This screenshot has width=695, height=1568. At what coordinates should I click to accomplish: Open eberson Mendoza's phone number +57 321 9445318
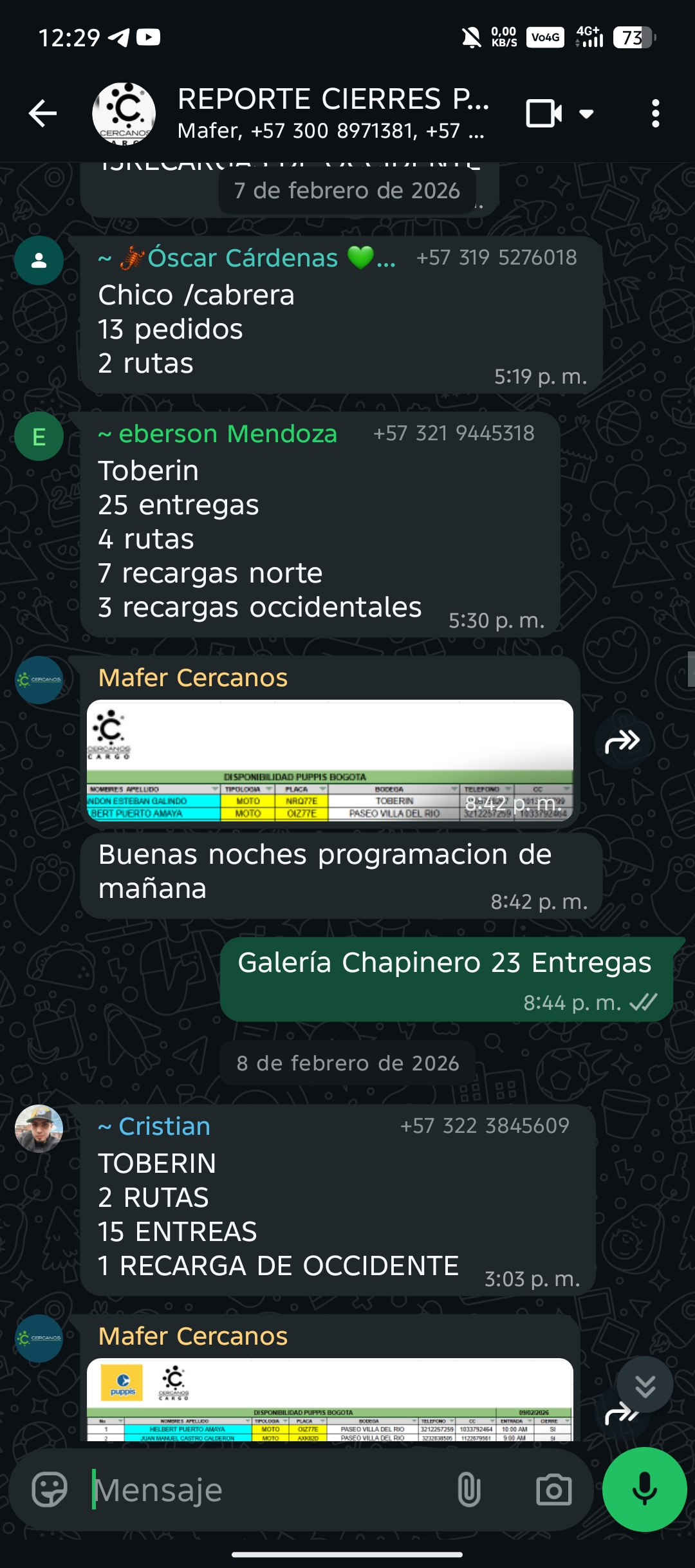(x=454, y=433)
